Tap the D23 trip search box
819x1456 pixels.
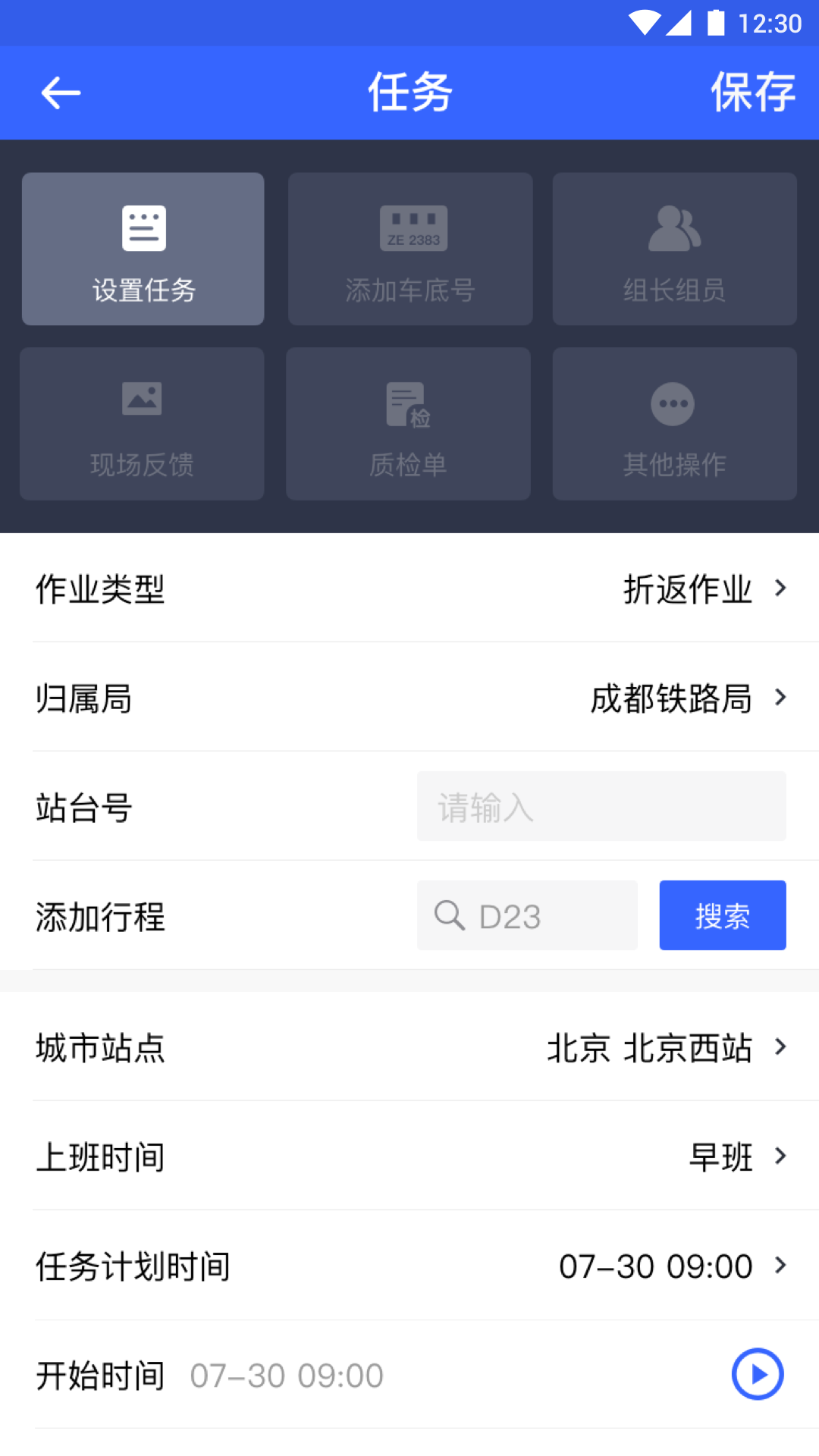point(527,915)
